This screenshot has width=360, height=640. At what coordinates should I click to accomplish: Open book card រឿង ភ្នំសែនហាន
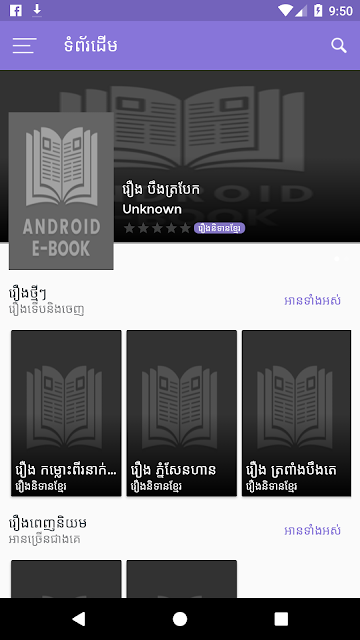click(182, 413)
